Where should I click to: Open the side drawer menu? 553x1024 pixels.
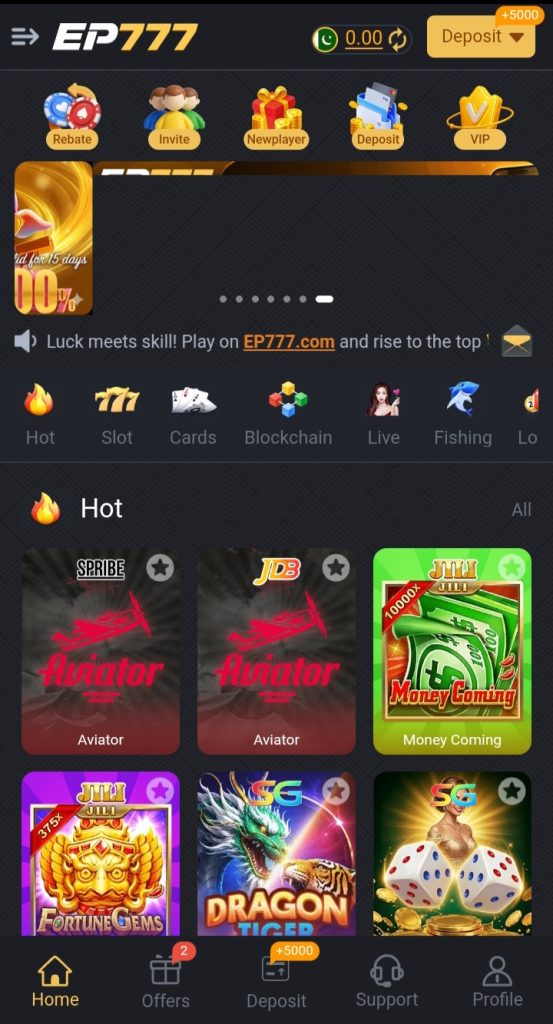click(25, 37)
